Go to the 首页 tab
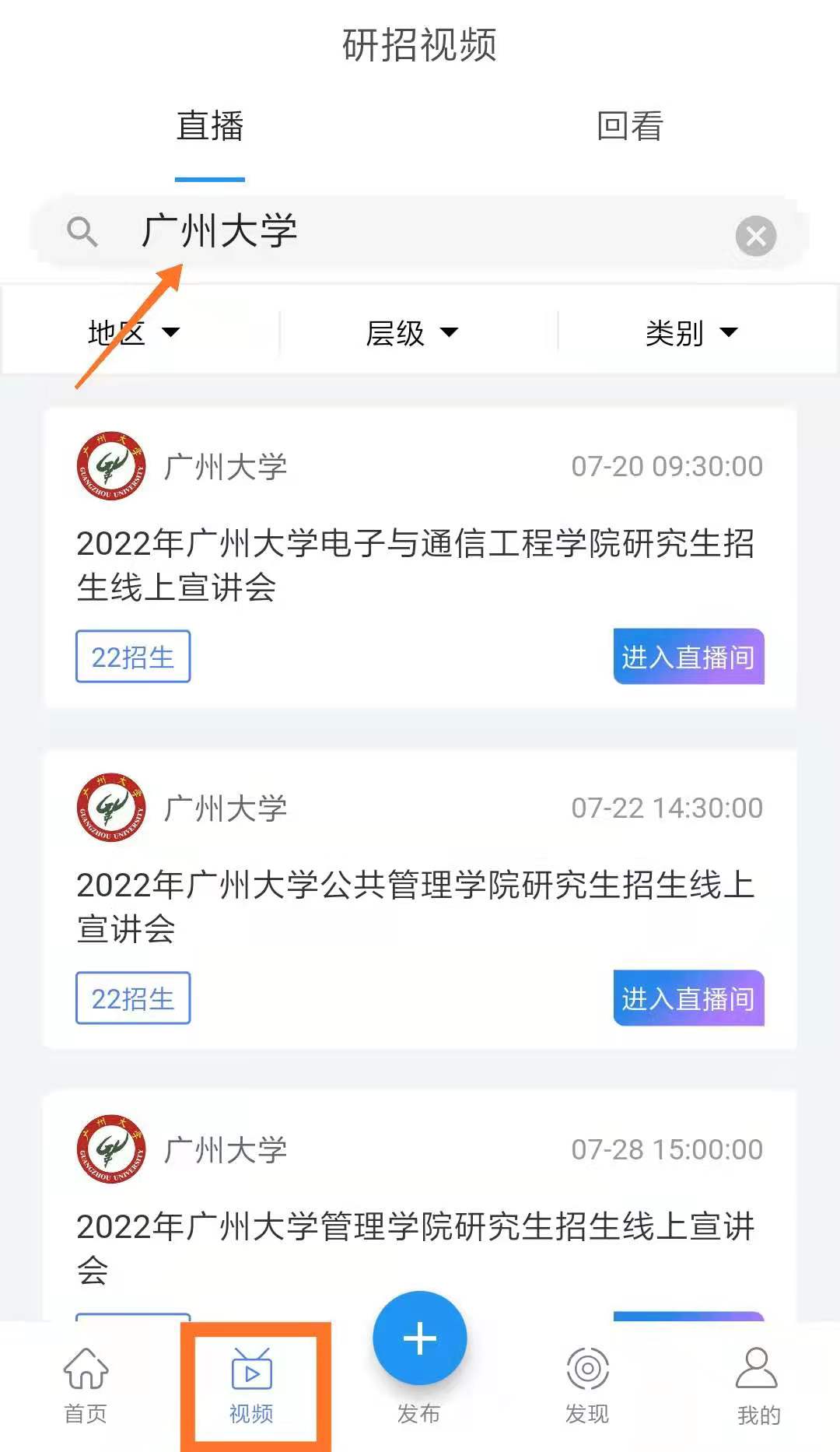The width and height of the screenshot is (840, 1452). (86, 1387)
